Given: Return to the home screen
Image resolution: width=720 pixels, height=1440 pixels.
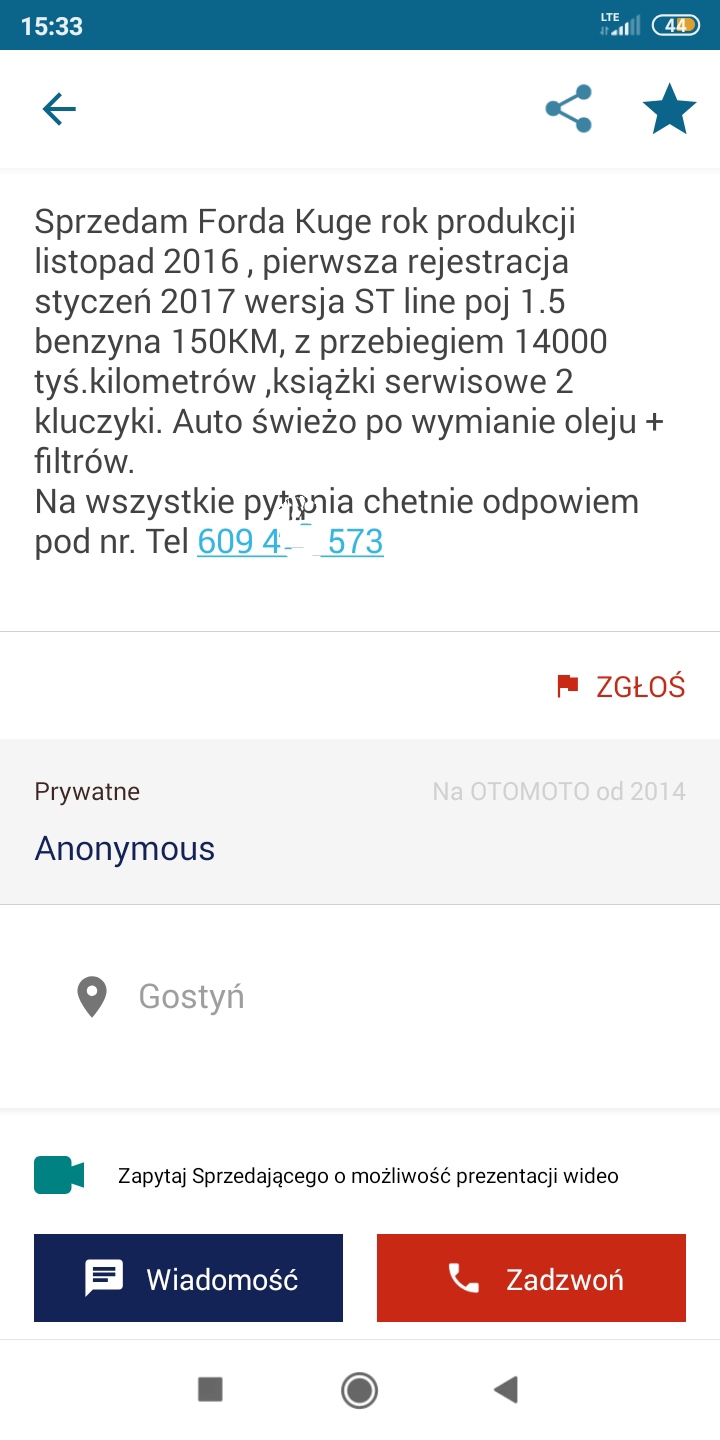Looking at the screenshot, I should pyautogui.click(x=359, y=1389).
